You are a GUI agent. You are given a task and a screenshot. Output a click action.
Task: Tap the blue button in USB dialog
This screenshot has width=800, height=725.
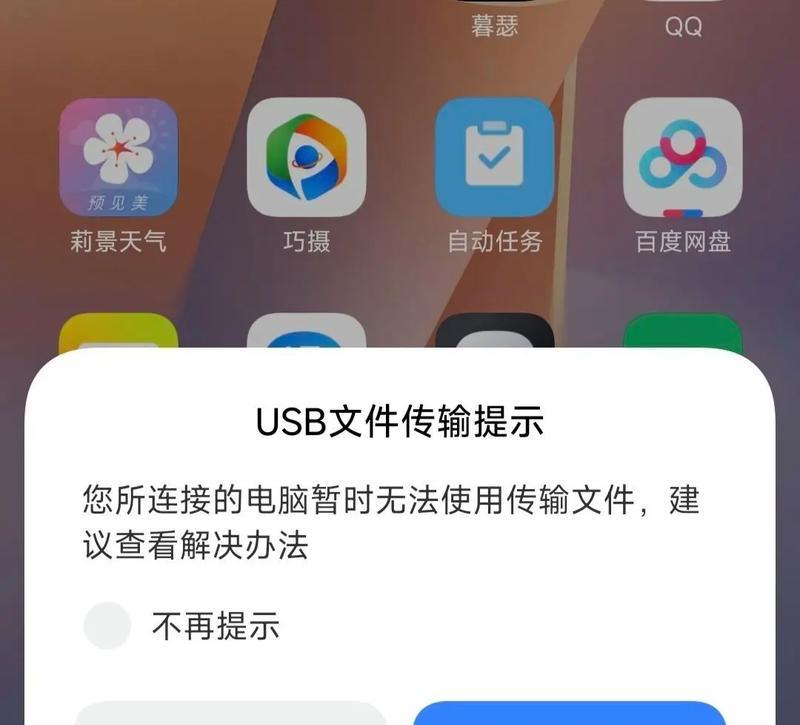[569, 713]
